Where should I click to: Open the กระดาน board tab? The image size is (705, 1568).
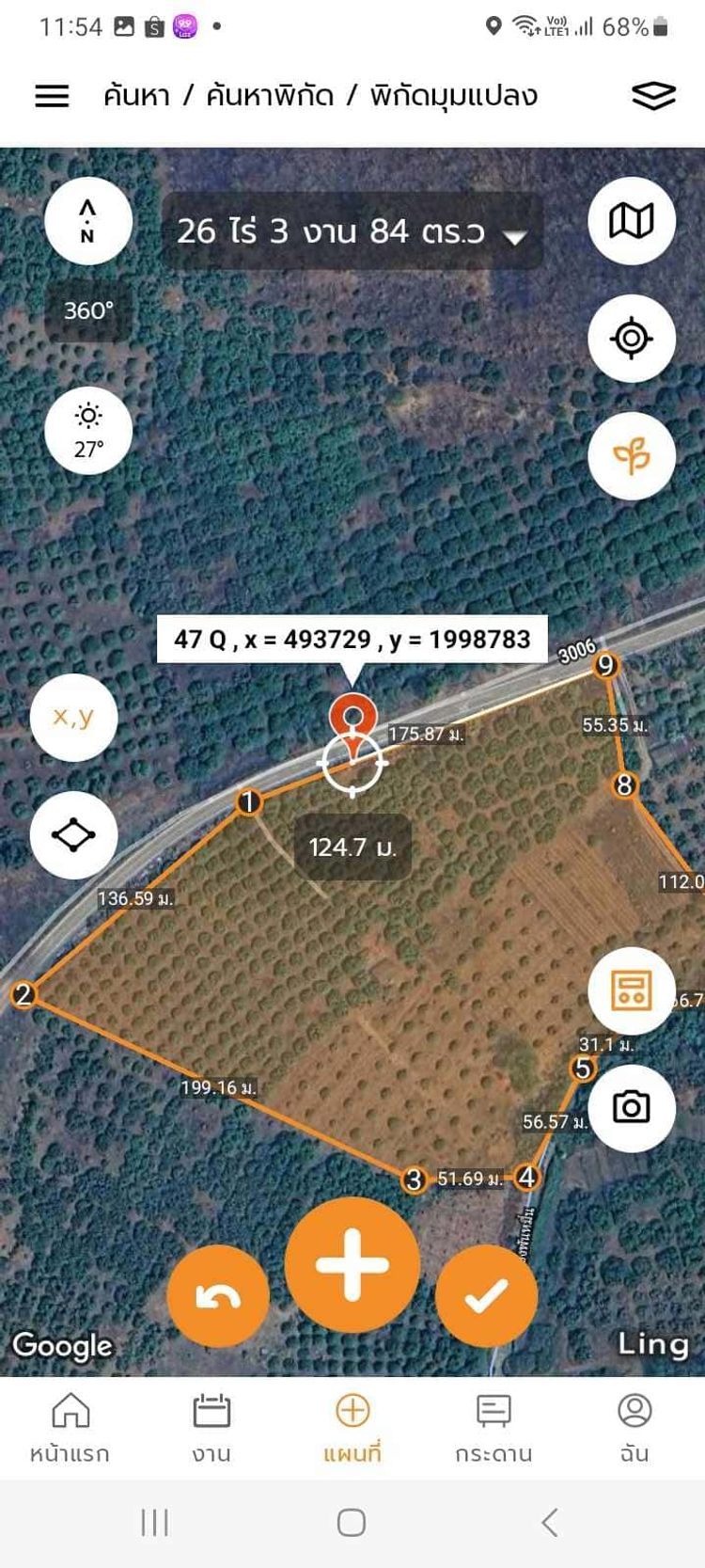(493, 1427)
